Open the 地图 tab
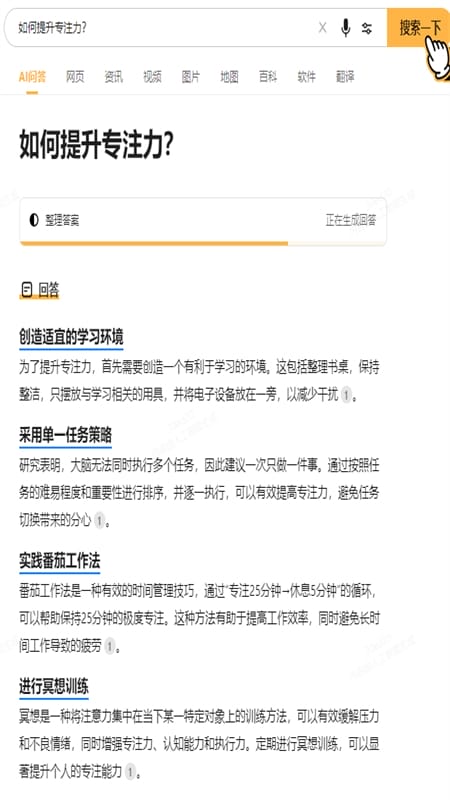This screenshot has width=450, height=800. point(230,77)
